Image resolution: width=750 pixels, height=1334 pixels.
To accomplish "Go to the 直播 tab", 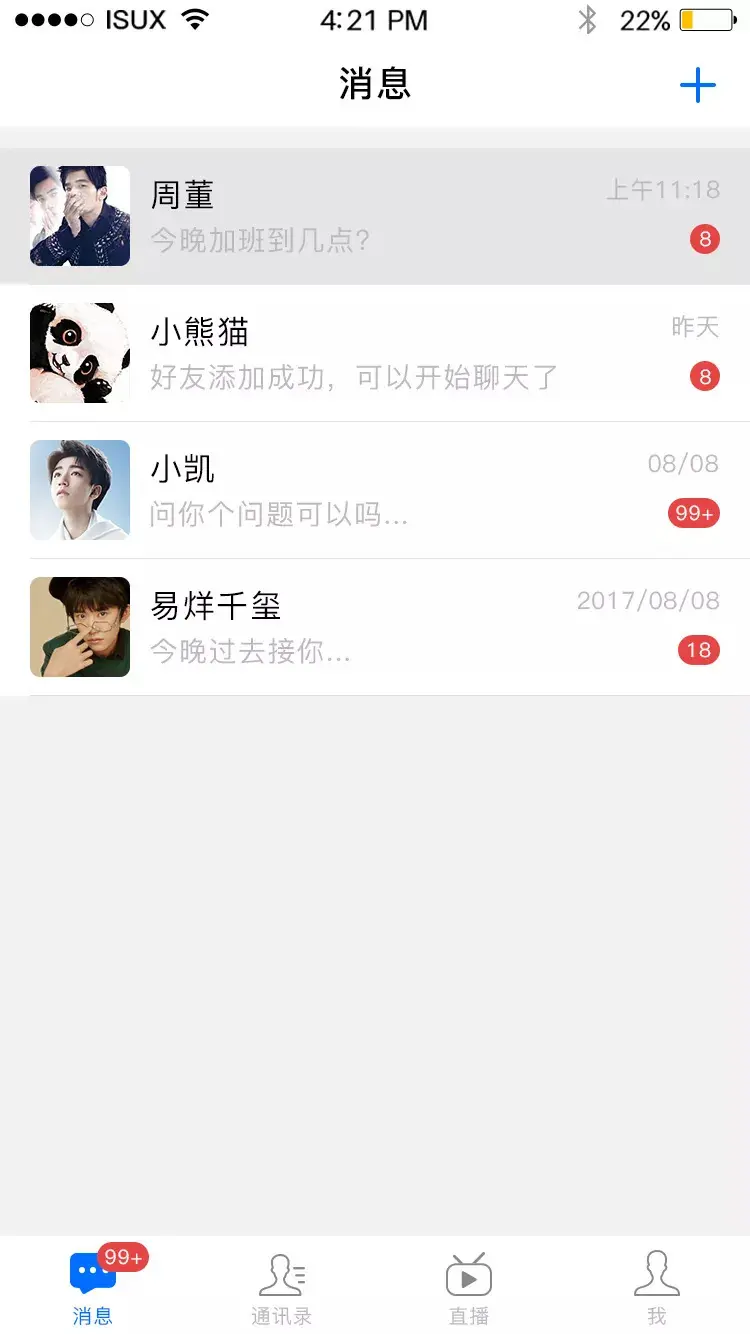I will 468,1286.
